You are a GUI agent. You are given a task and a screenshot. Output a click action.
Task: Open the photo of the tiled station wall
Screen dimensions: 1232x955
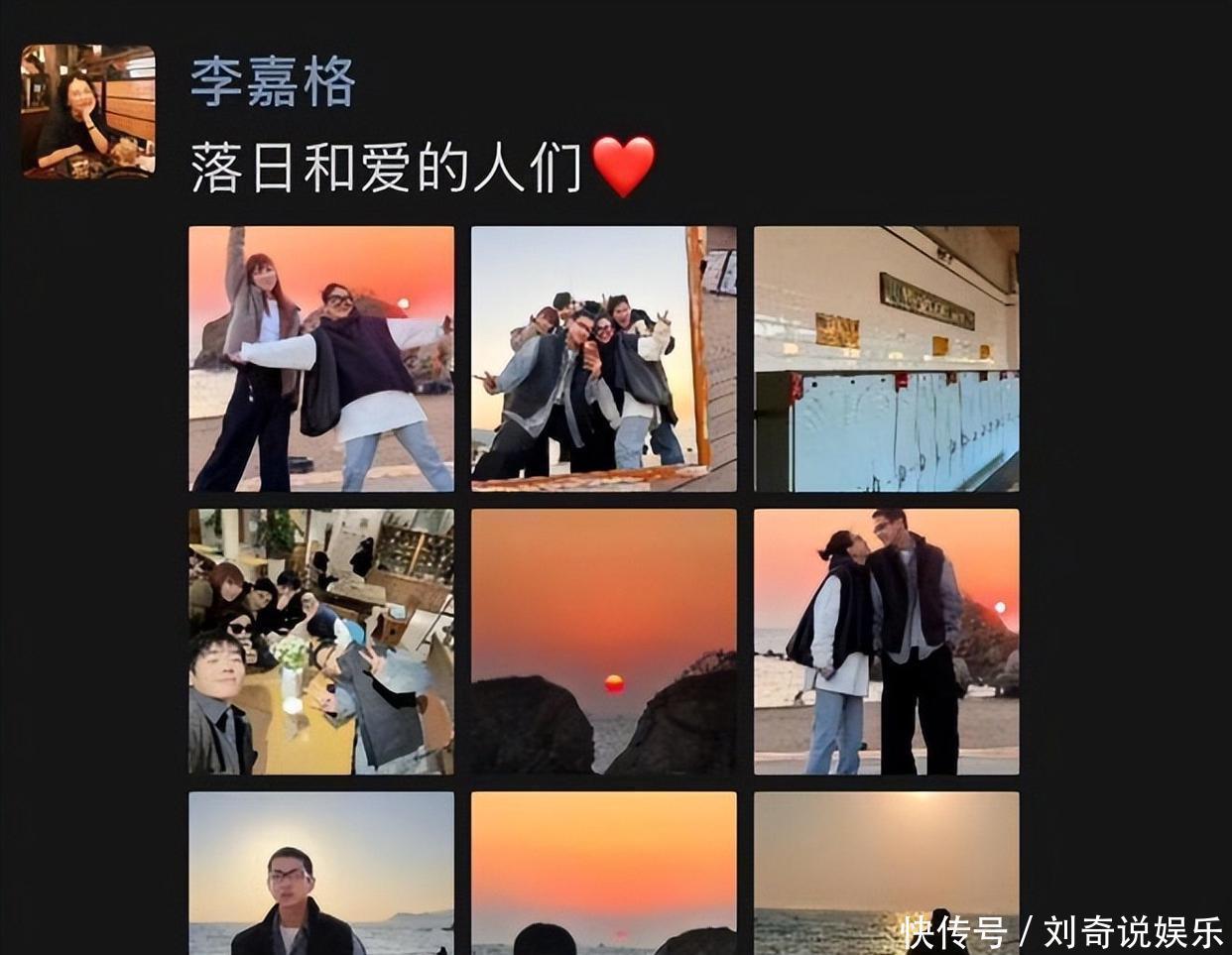click(886, 359)
